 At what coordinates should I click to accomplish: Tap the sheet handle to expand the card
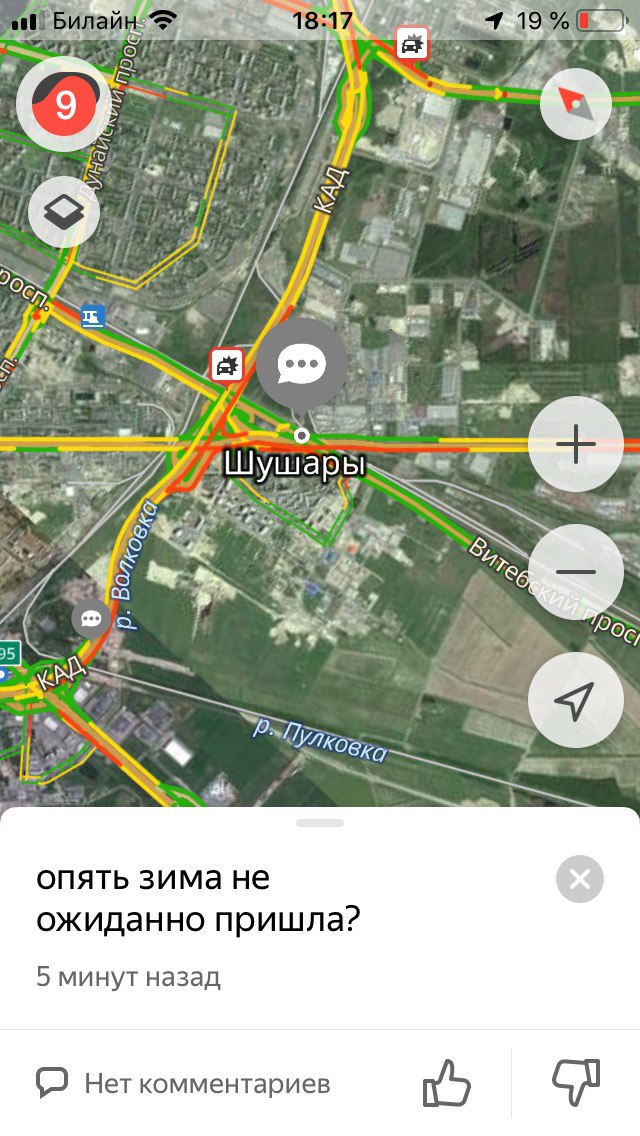coord(320,823)
